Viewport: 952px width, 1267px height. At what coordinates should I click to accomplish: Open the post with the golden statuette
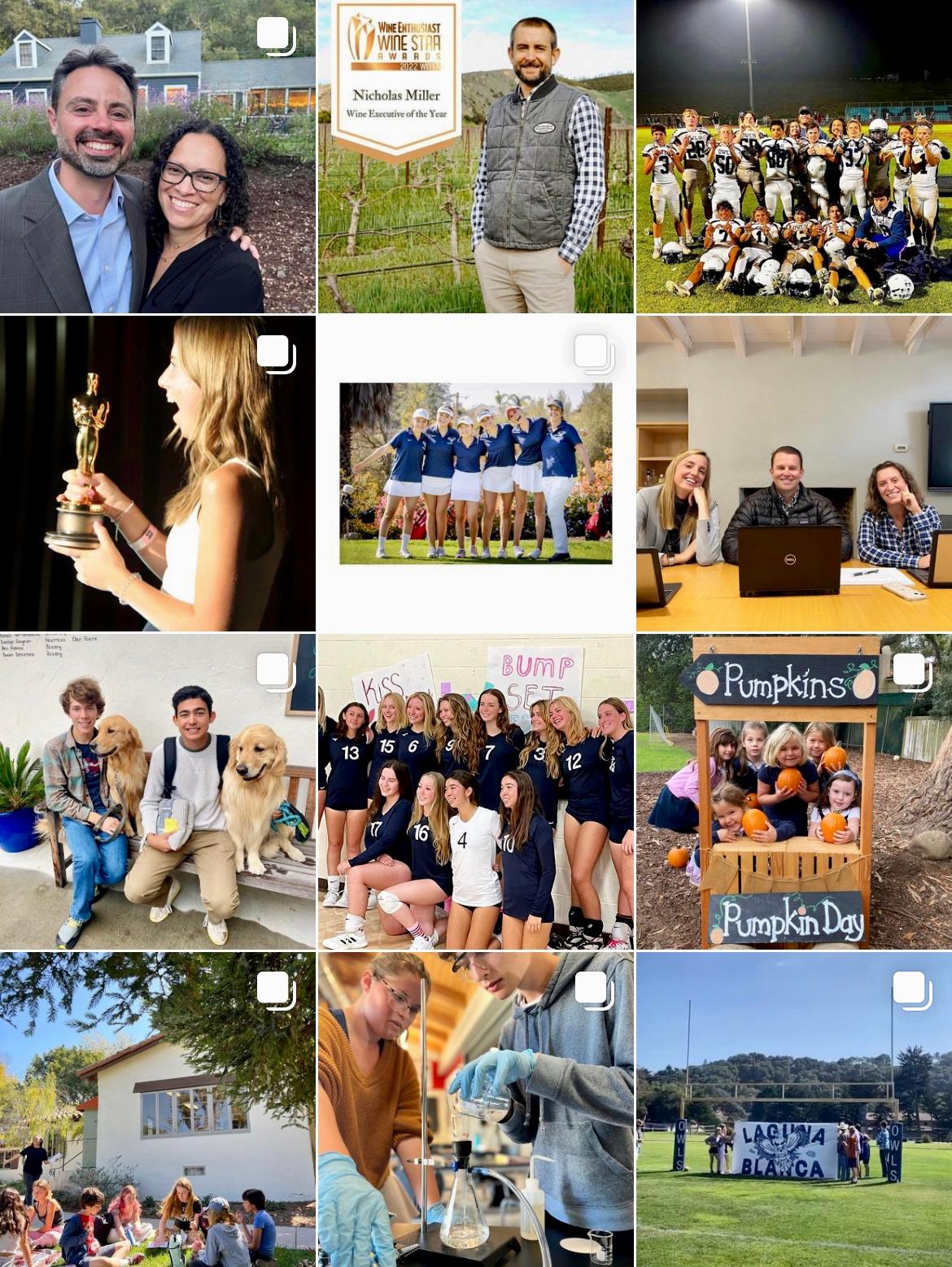click(x=157, y=474)
